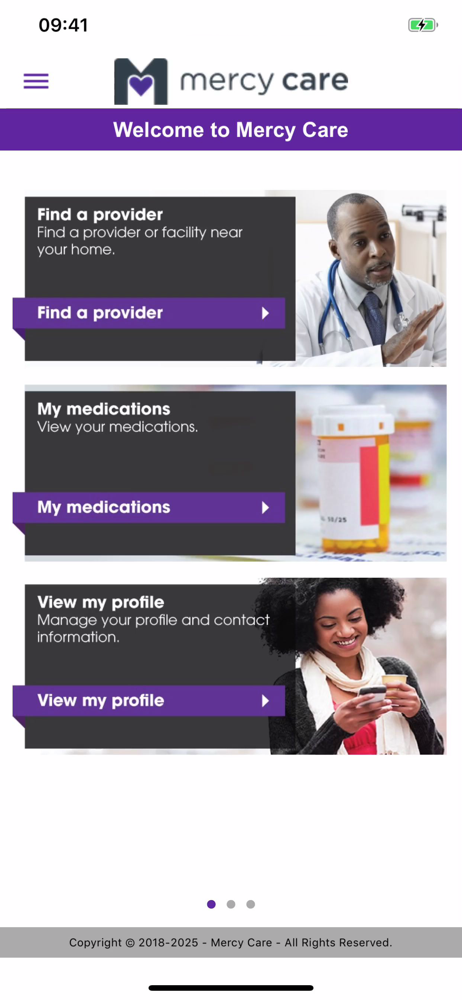Select the purple View my profile button
The width and height of the screenshot is (462, 1000).
(x=149, y=701)
